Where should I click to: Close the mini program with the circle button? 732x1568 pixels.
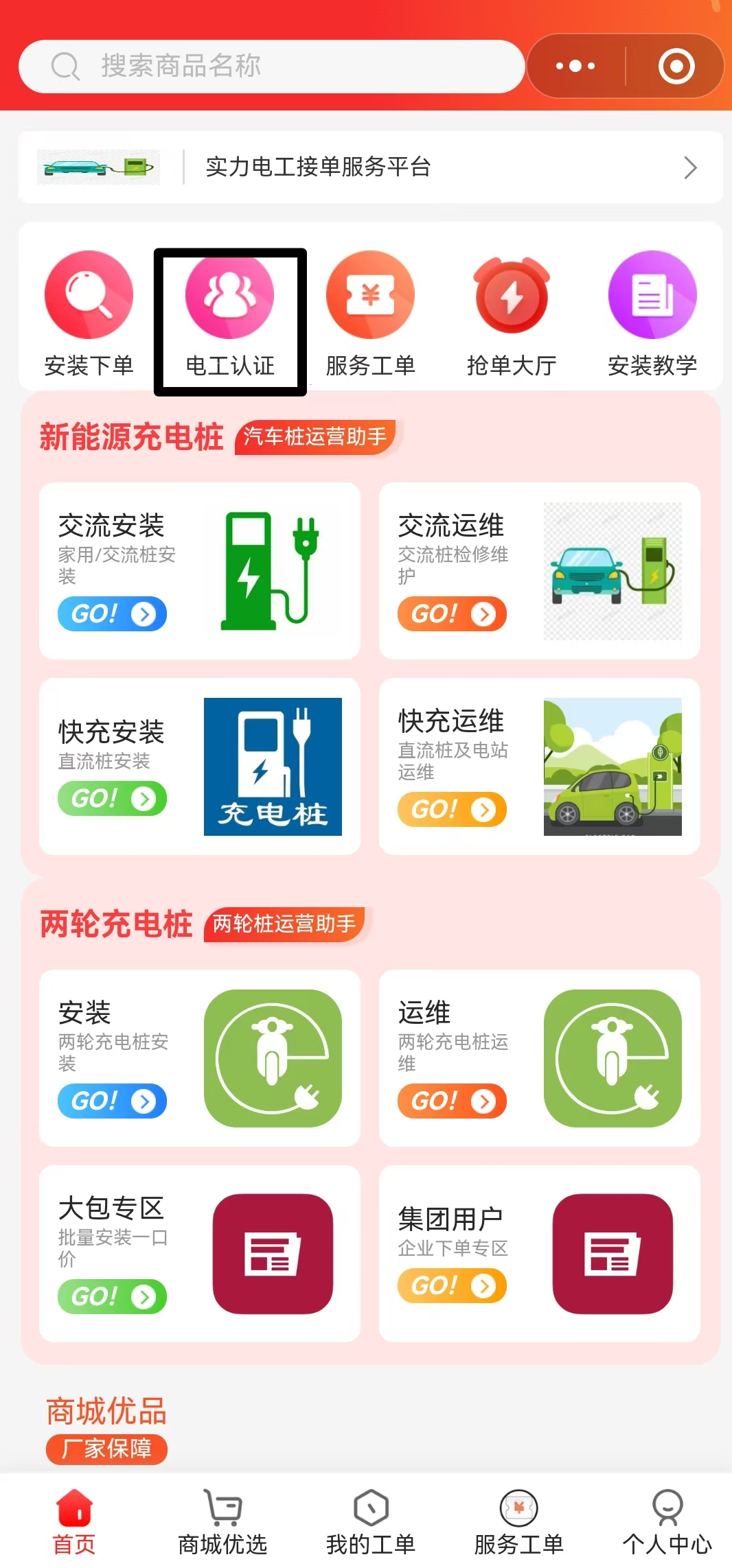click(x=676, y=67)
